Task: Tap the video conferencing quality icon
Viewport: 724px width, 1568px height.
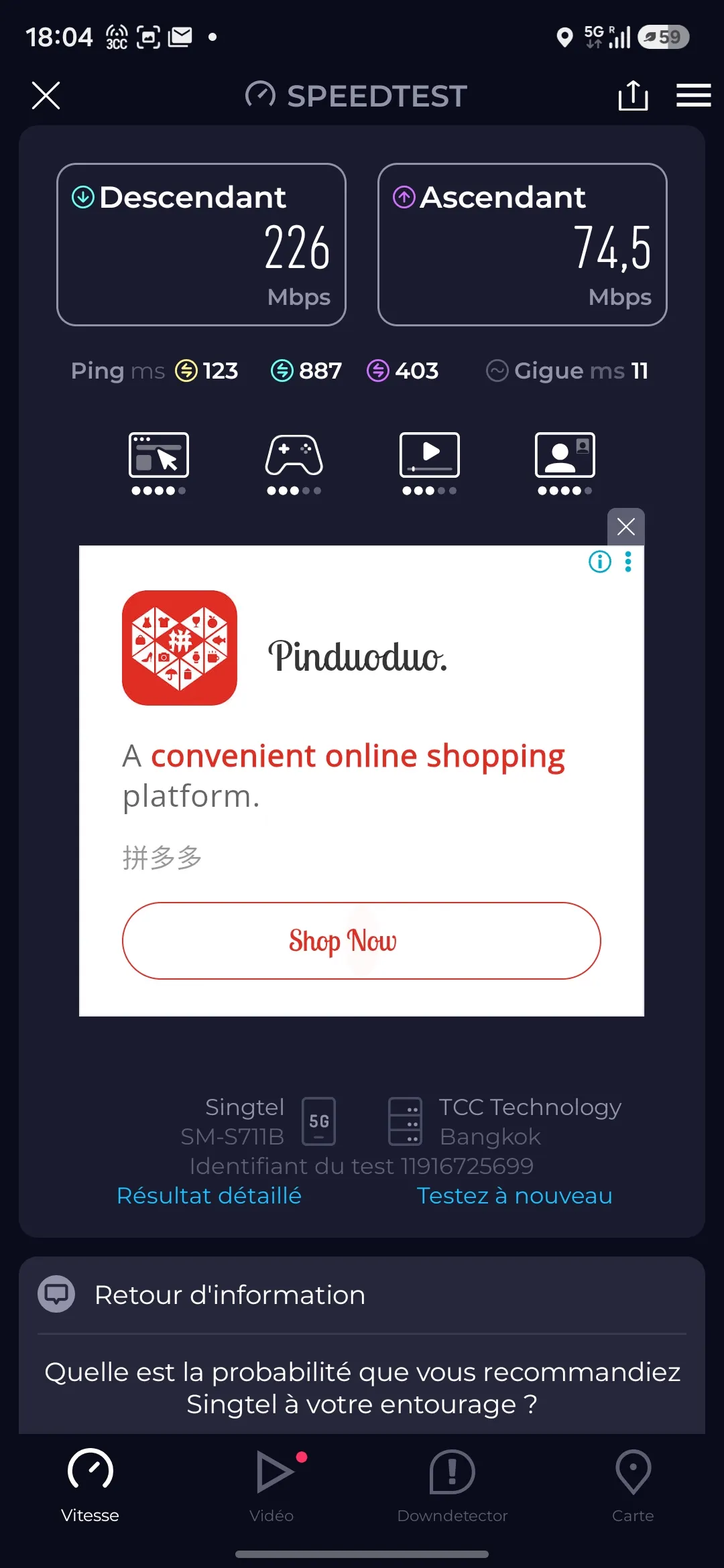Action: click(565, 463)
